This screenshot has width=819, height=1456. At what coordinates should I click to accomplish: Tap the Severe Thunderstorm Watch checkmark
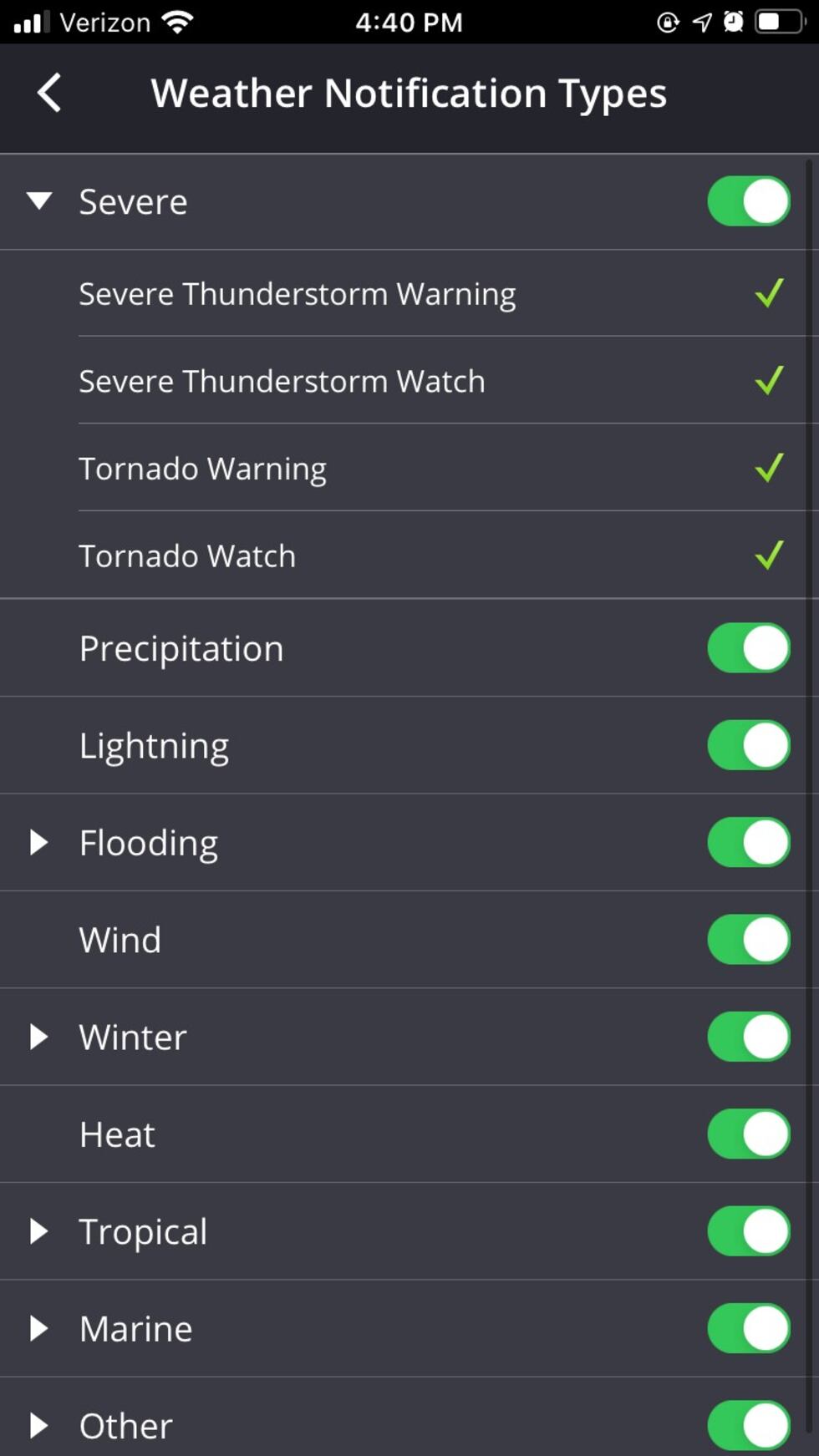tap(768, 381)
